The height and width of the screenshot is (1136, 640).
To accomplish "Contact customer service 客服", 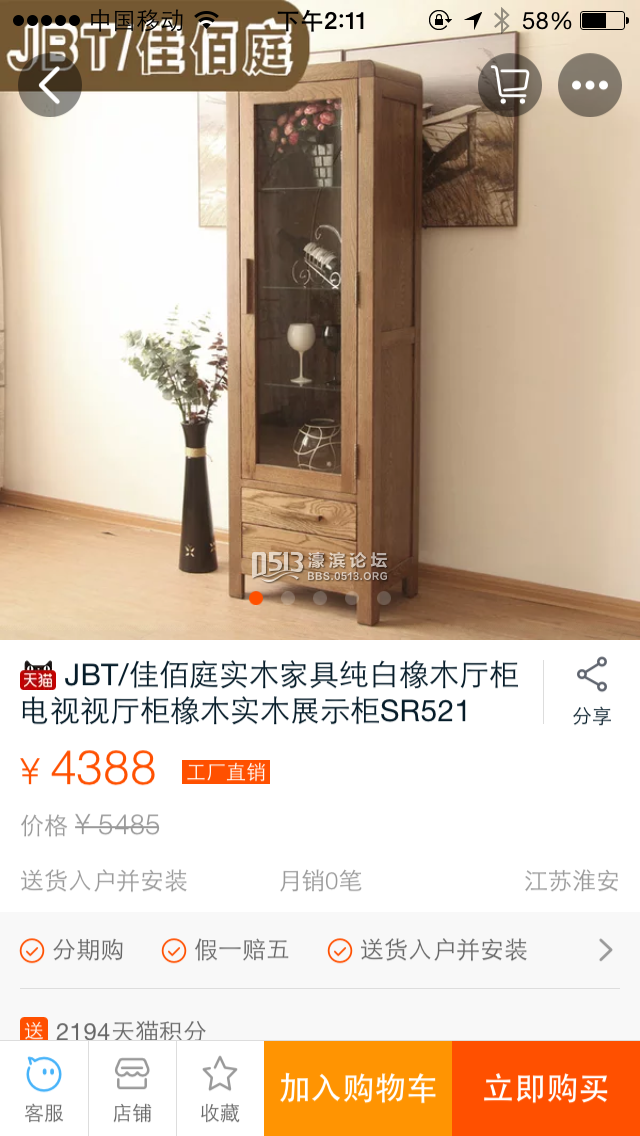I will click(x=44, y=1089).
